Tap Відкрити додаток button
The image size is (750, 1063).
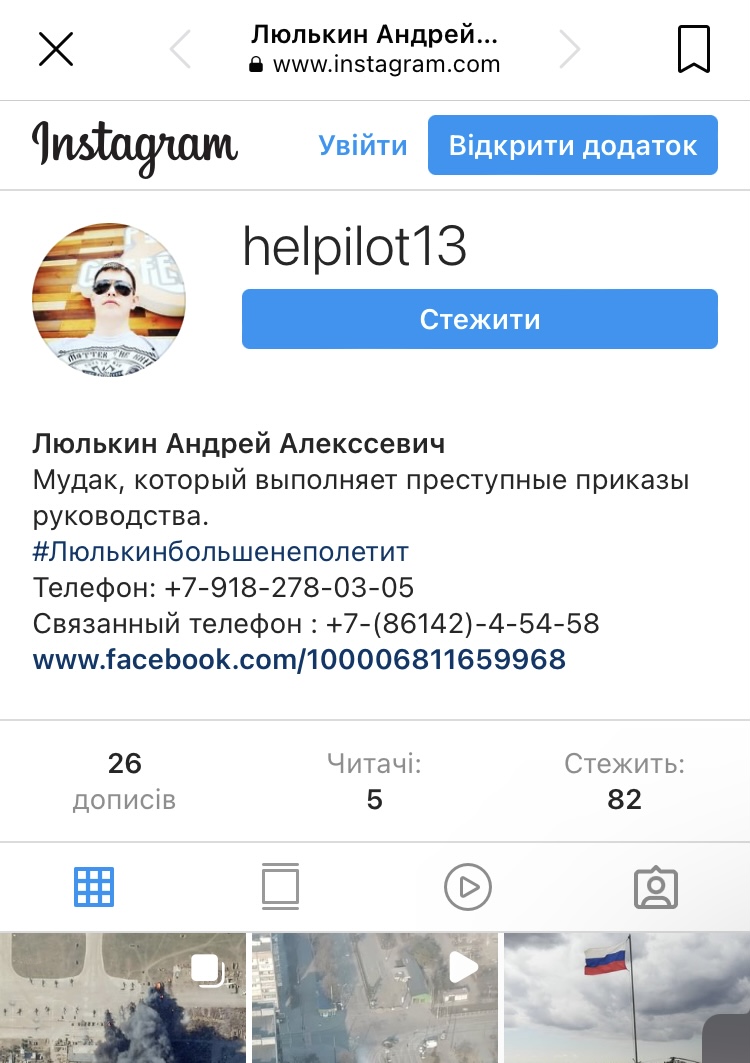coord(572,146)
